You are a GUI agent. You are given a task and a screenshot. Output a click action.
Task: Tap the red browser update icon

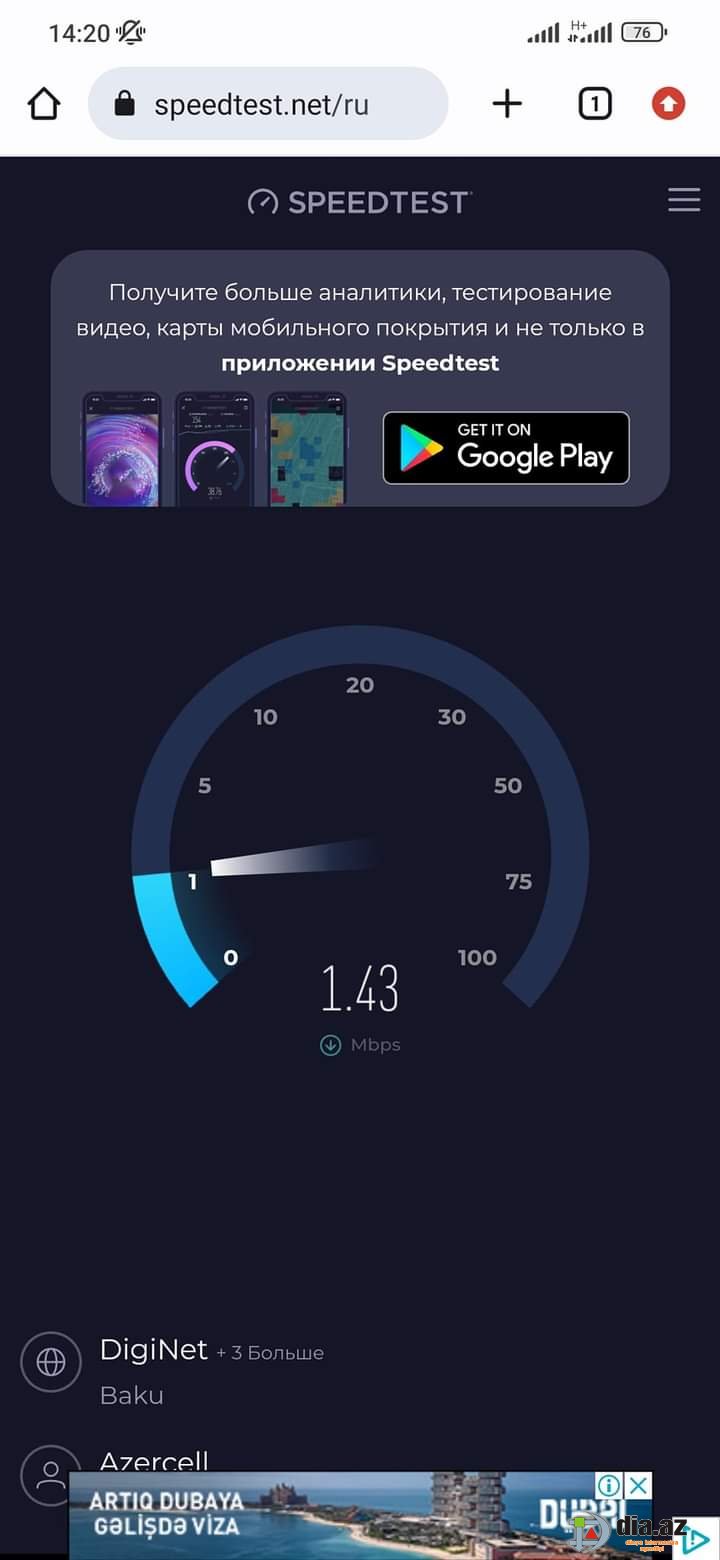click(x=668, y=104)
